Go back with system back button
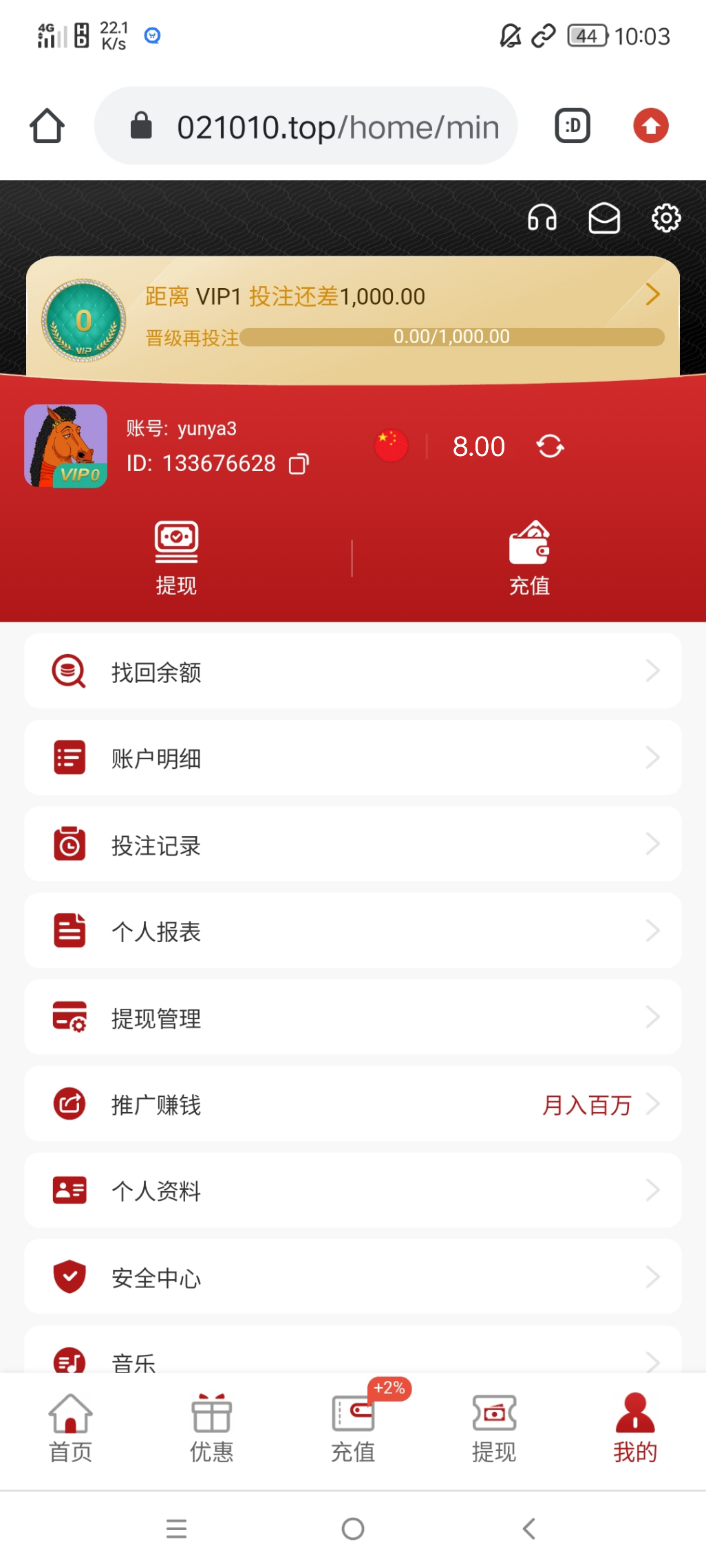Viewport: 706px width, 1568px height. 528,1529
